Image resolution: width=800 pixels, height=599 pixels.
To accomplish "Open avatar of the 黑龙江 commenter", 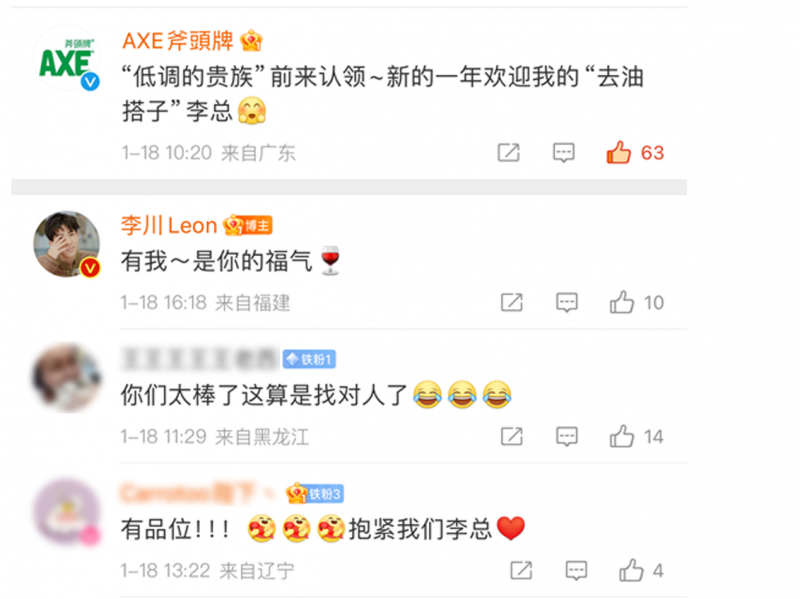I will 67,378.
